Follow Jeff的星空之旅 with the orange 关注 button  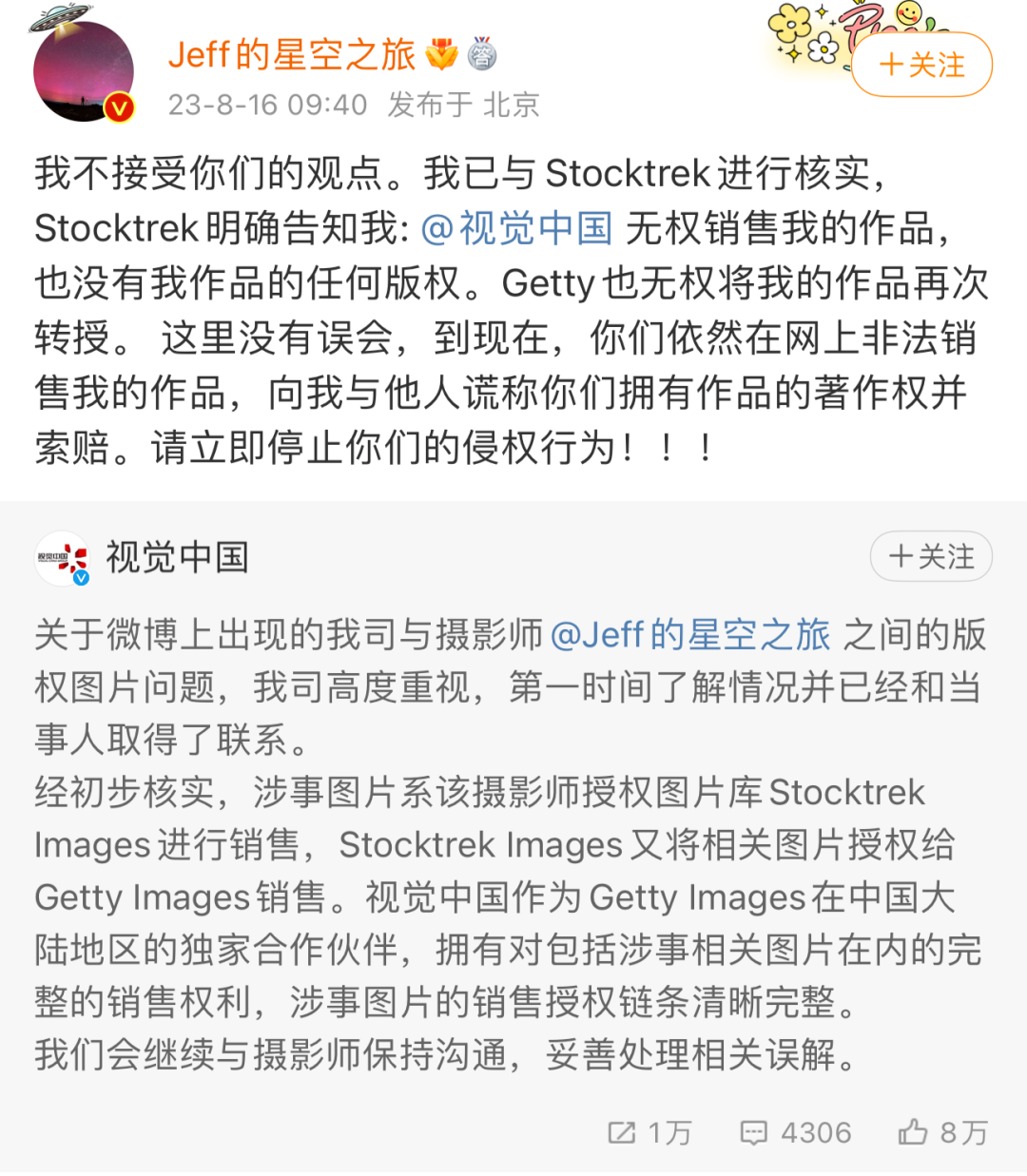921,66
